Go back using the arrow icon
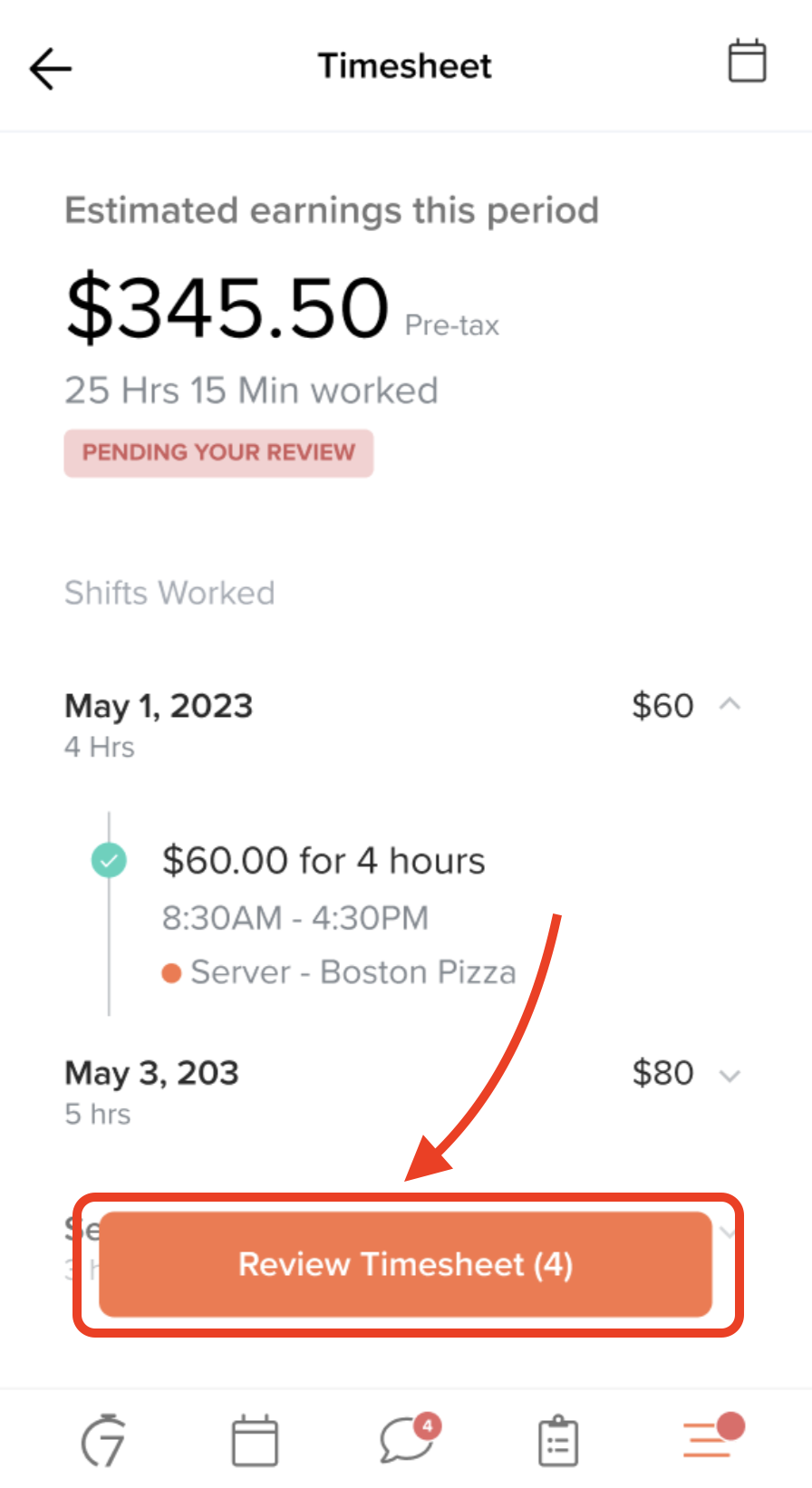The image size is (812, 1488). pos(50,68)
